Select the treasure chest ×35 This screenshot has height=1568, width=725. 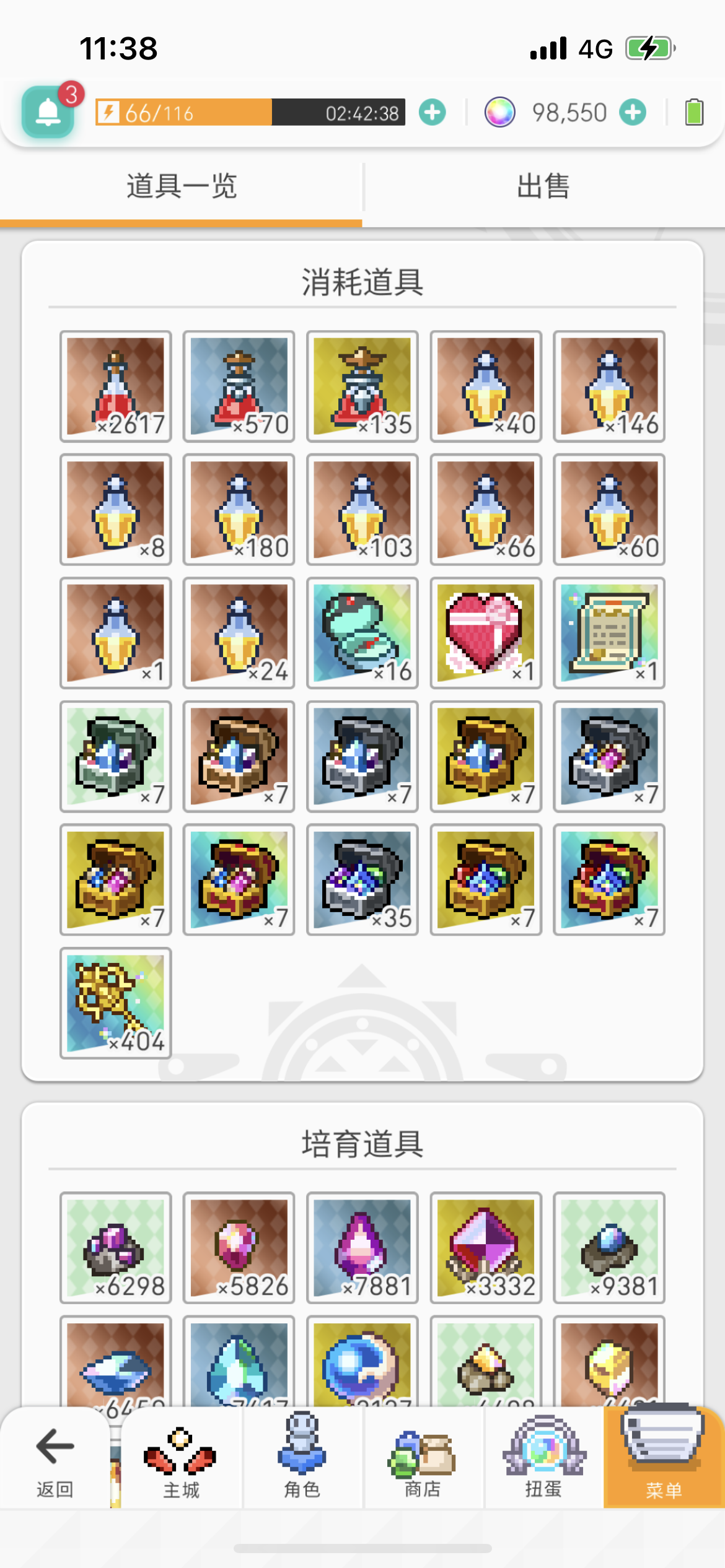[x=362, y=879]
